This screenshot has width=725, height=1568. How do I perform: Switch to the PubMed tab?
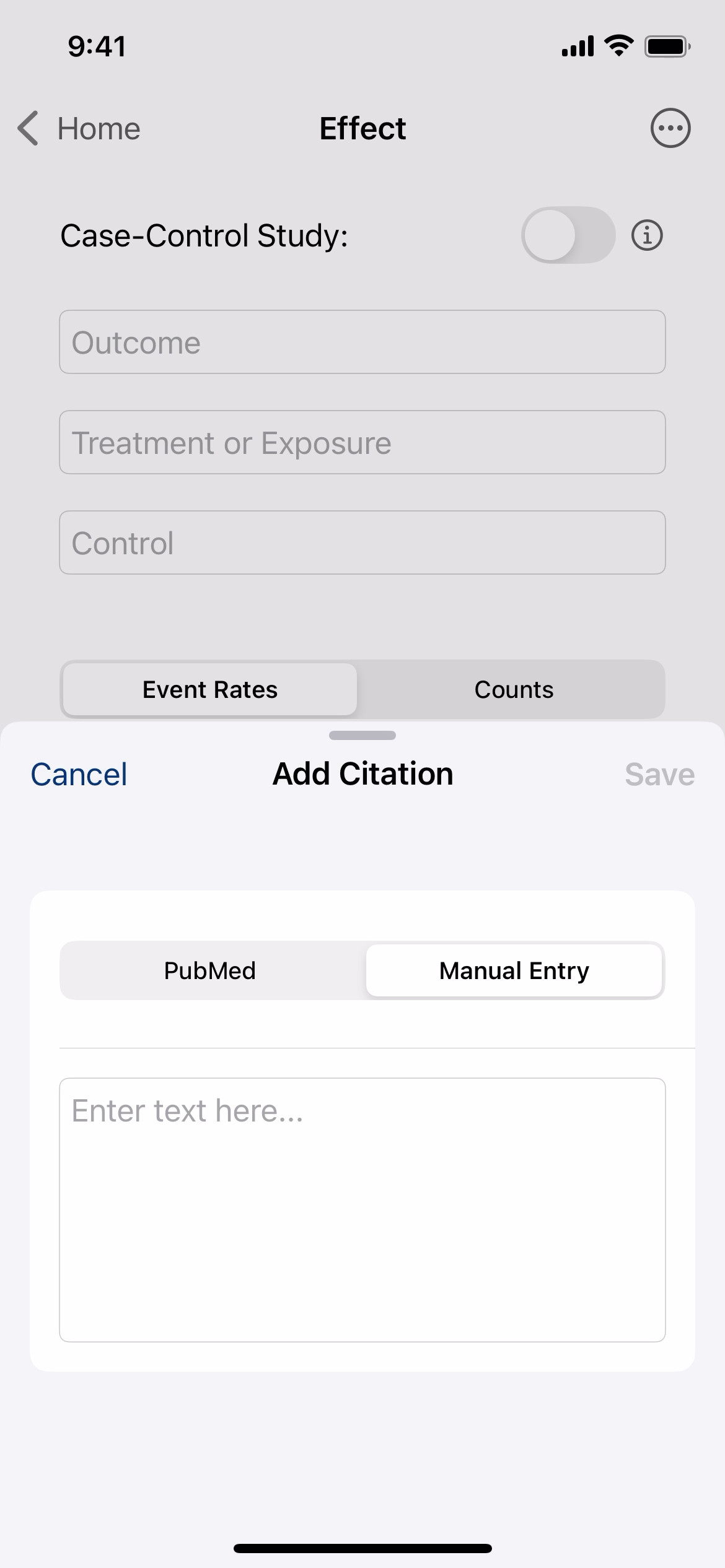pos(210,970)
